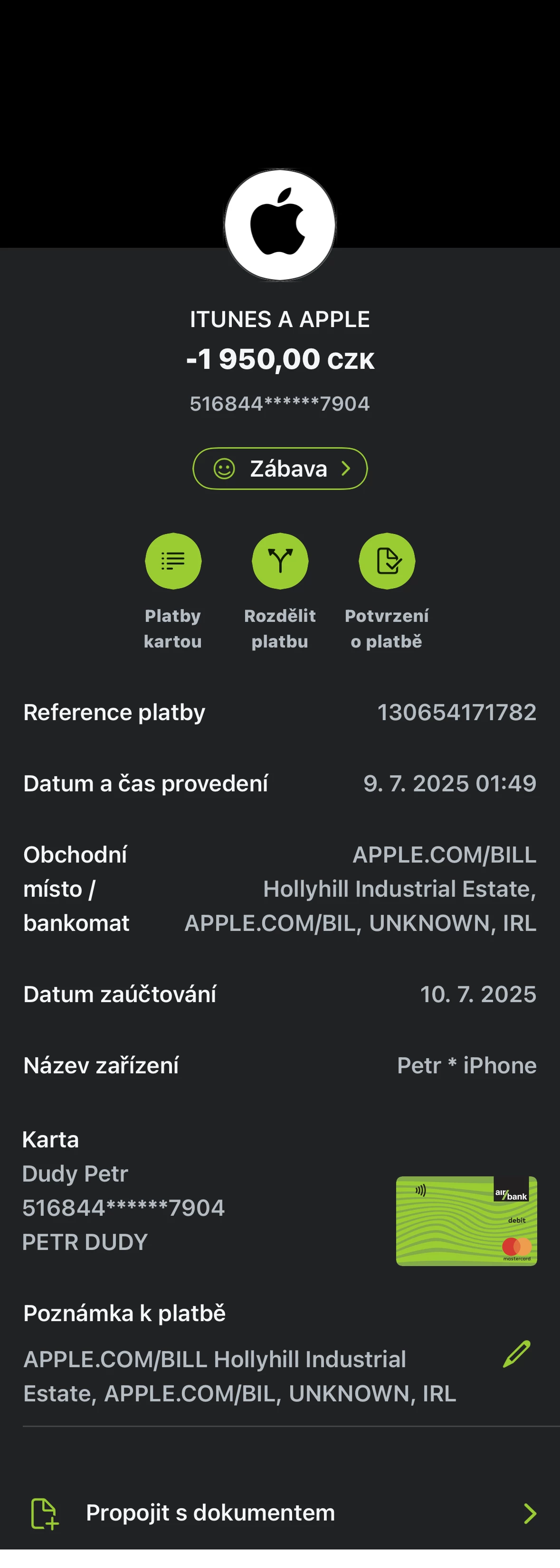The image size is (560, 1568).
Task: Open Platby kartou list
Action: [x=173, y=561]
